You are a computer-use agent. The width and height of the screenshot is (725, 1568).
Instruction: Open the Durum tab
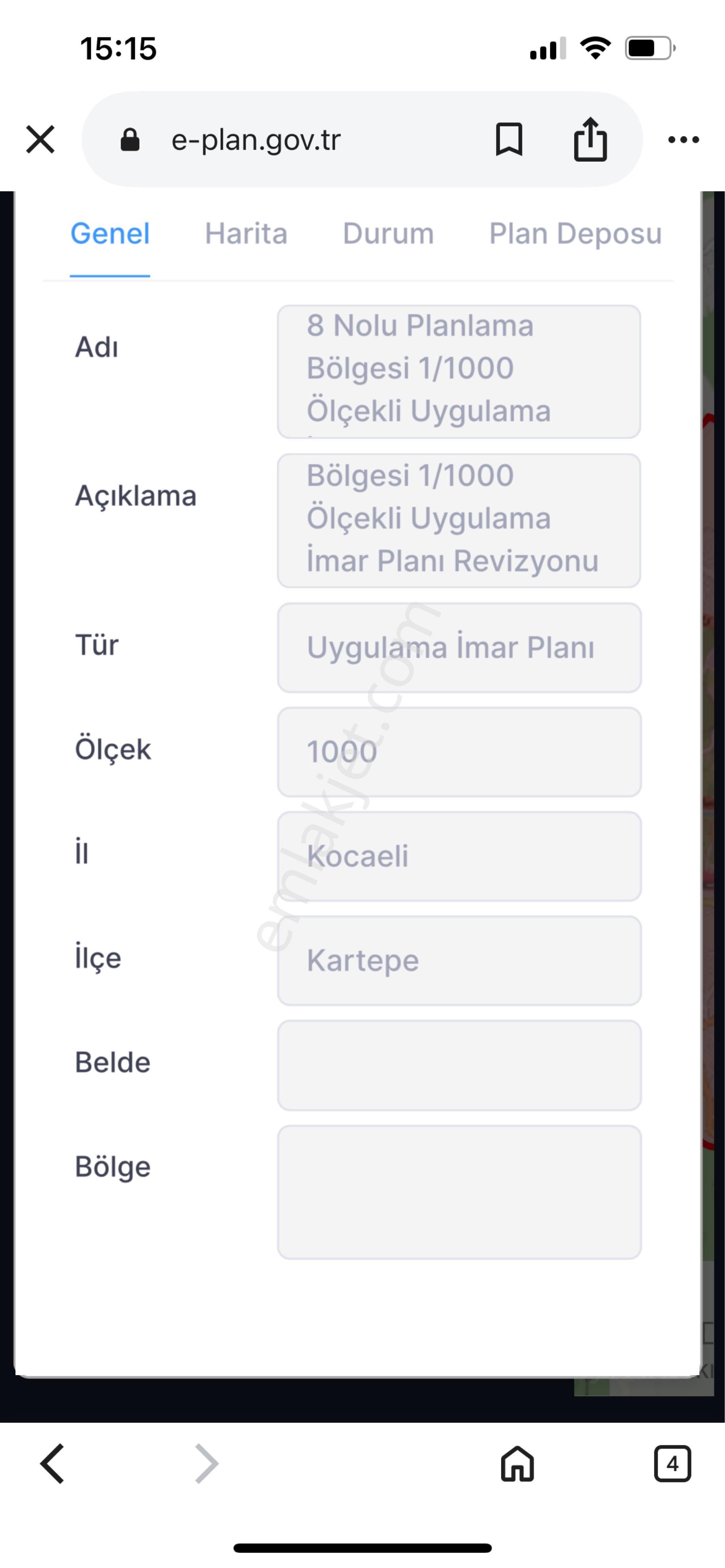tap(387, 233)
